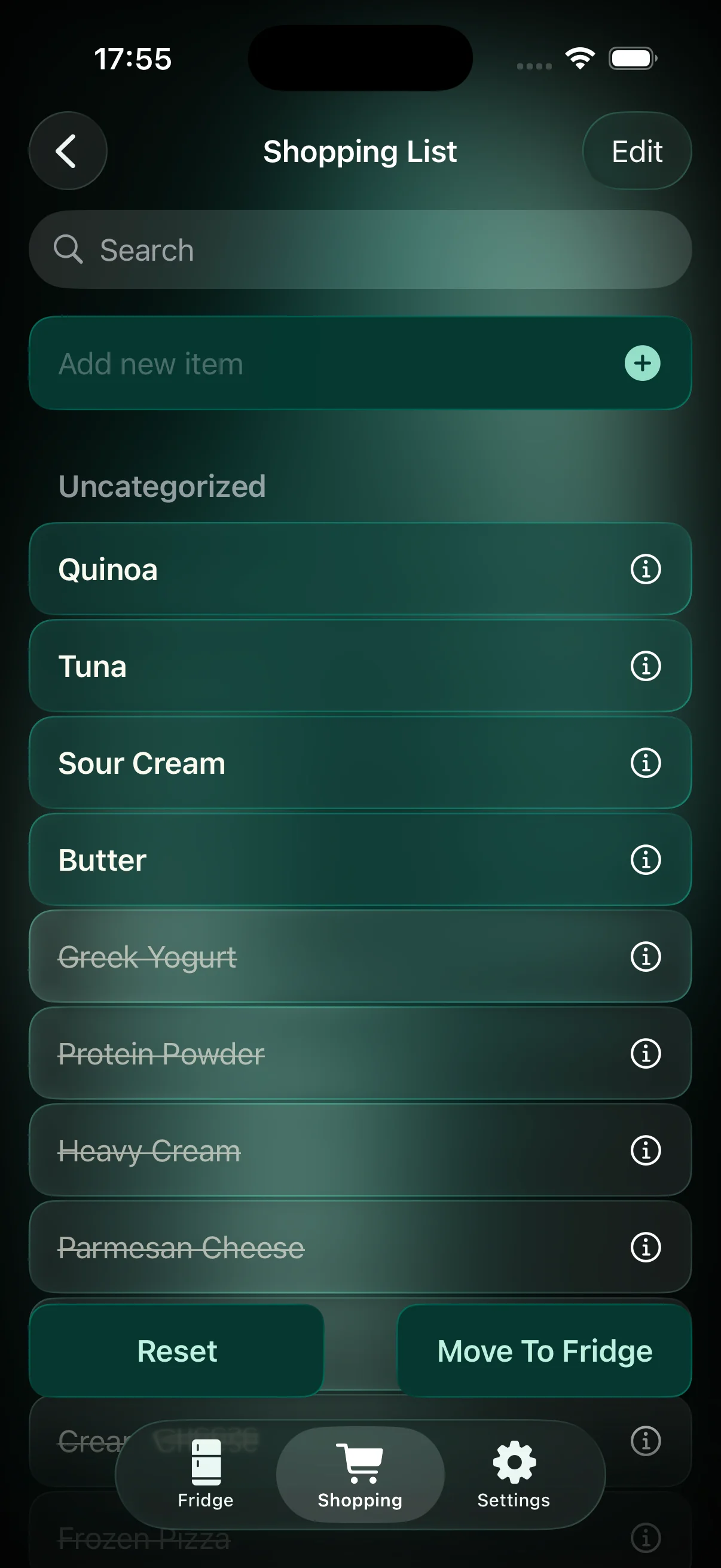View details of Sour Cream
The height and width of the screenshot is (1568, 721).
coord(645,762)
